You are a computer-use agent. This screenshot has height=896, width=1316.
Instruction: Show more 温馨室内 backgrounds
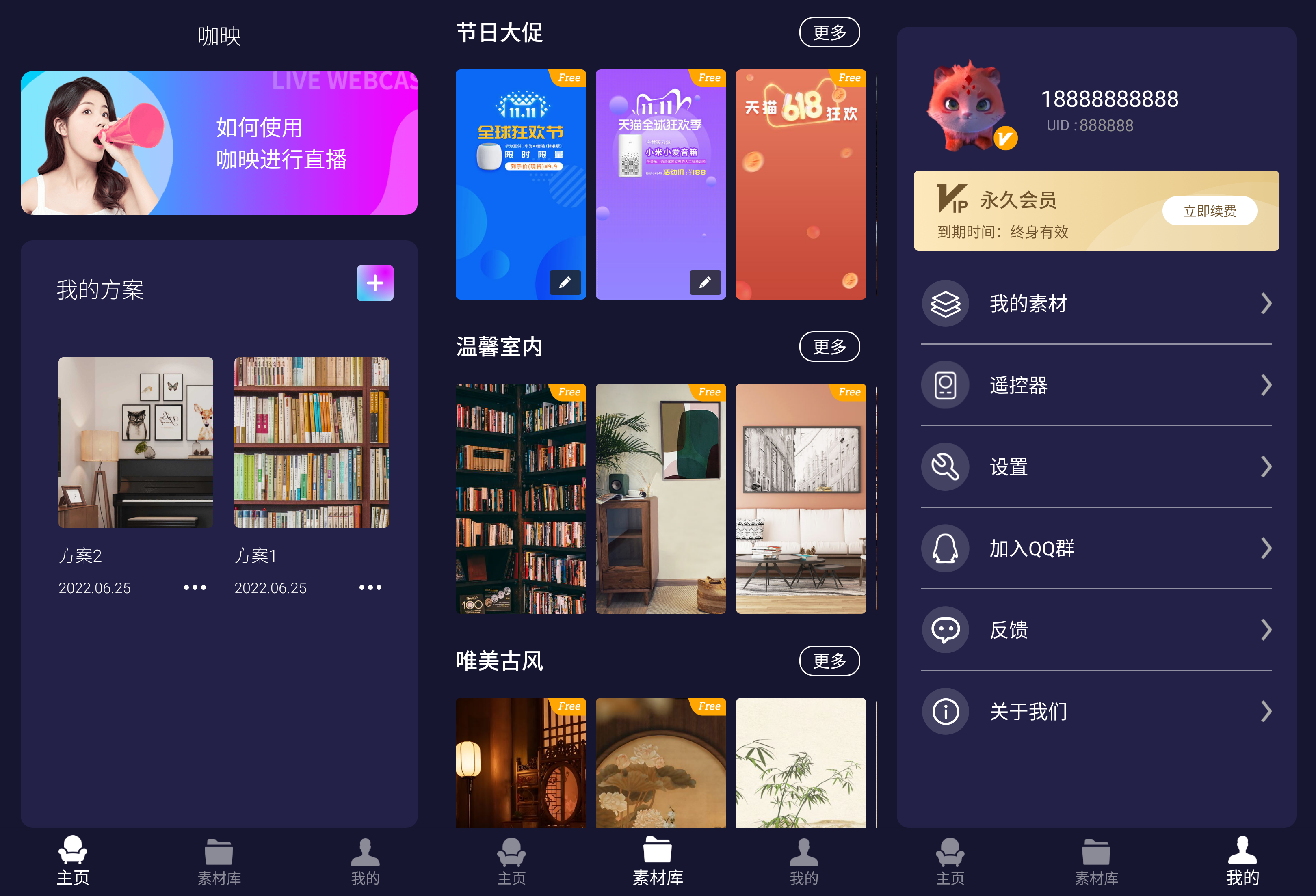[829, 346]
